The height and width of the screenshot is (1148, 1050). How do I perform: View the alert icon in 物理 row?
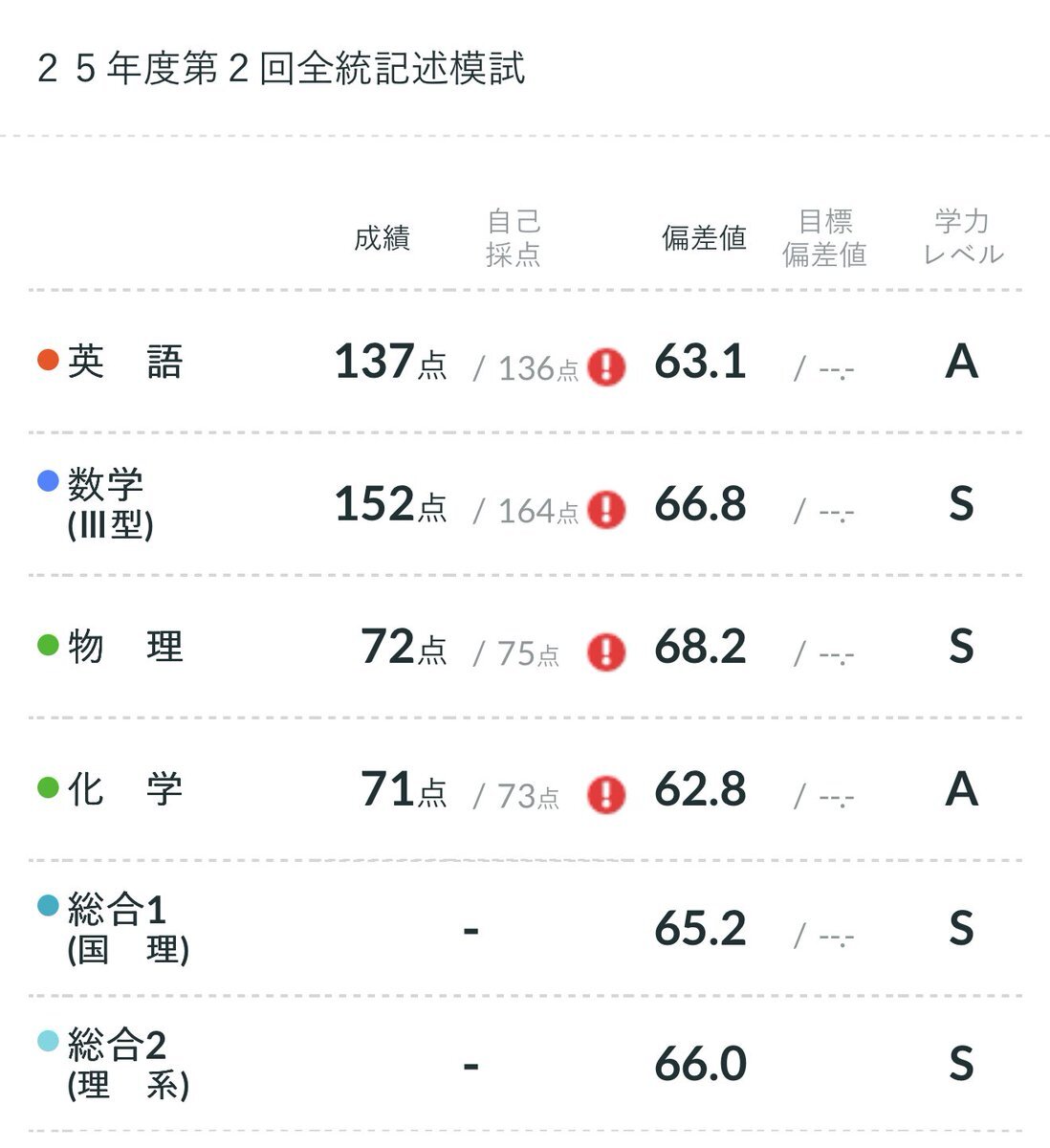[606, 652]
